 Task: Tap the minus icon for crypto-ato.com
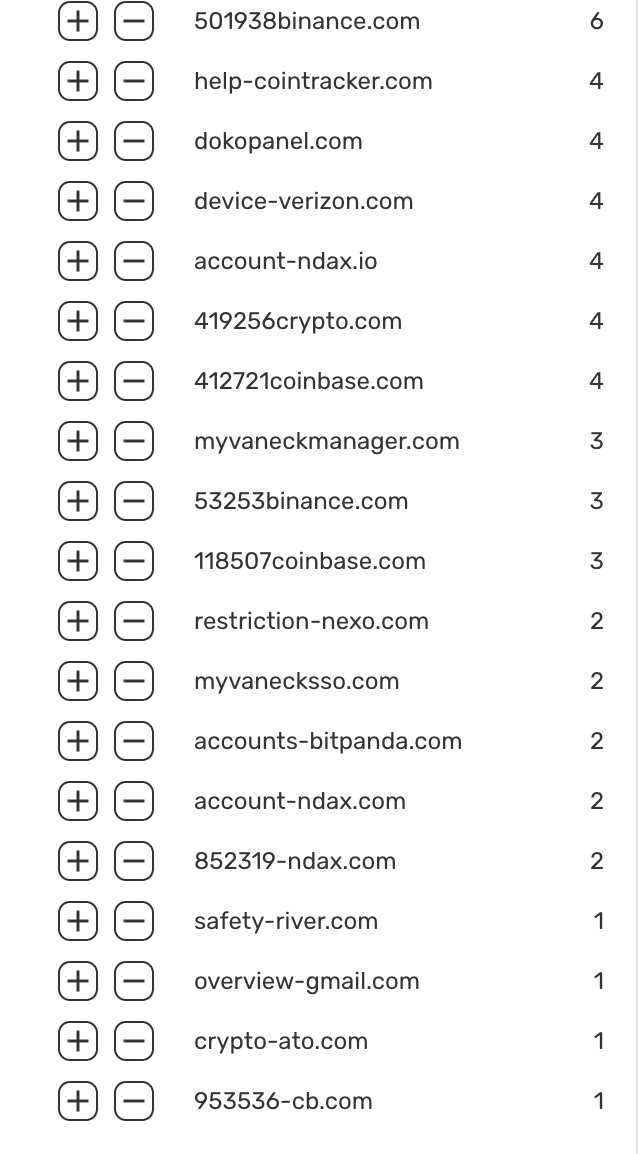pos(134,1041)
